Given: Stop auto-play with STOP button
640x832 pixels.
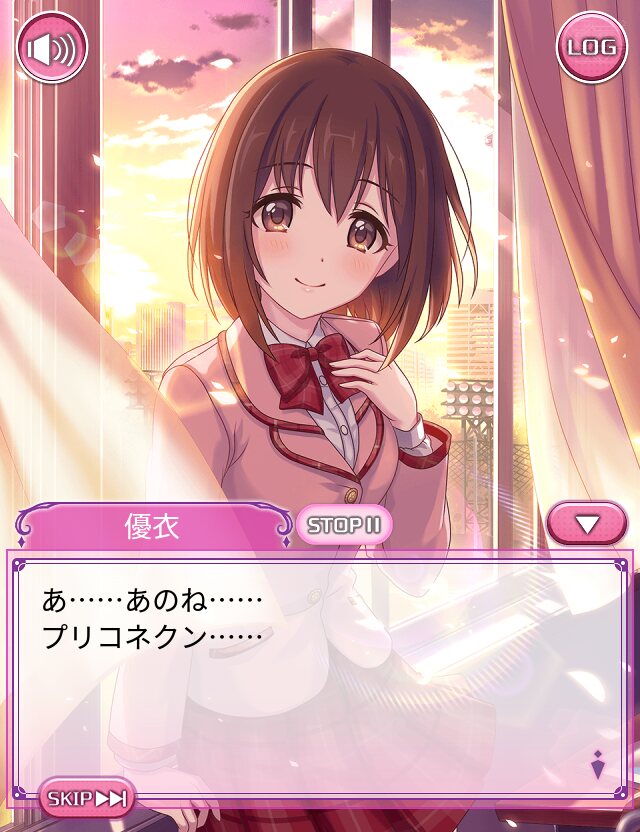Looking at the screenshot, I should pyautogui.click(x=344, y=525).
